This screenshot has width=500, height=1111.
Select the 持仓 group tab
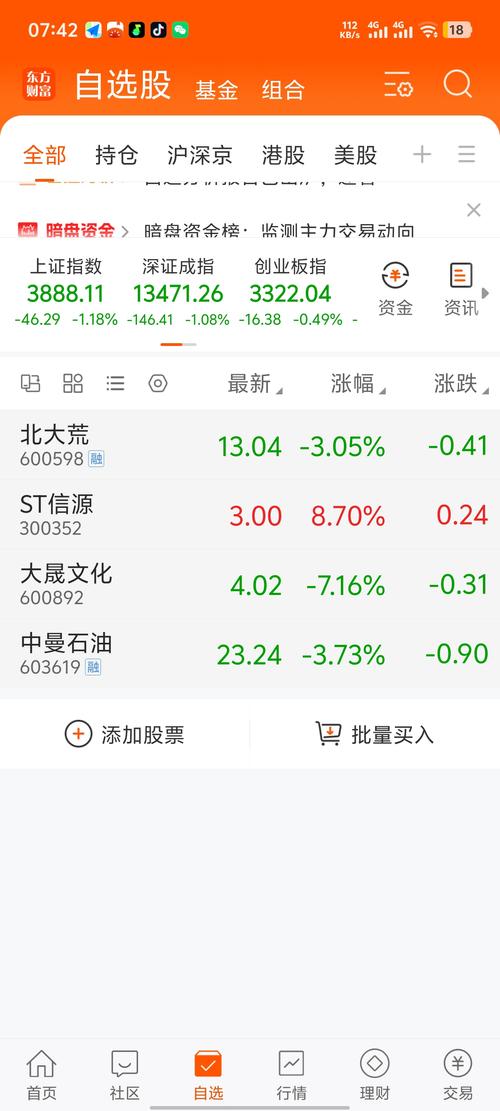tap(116, 154)
